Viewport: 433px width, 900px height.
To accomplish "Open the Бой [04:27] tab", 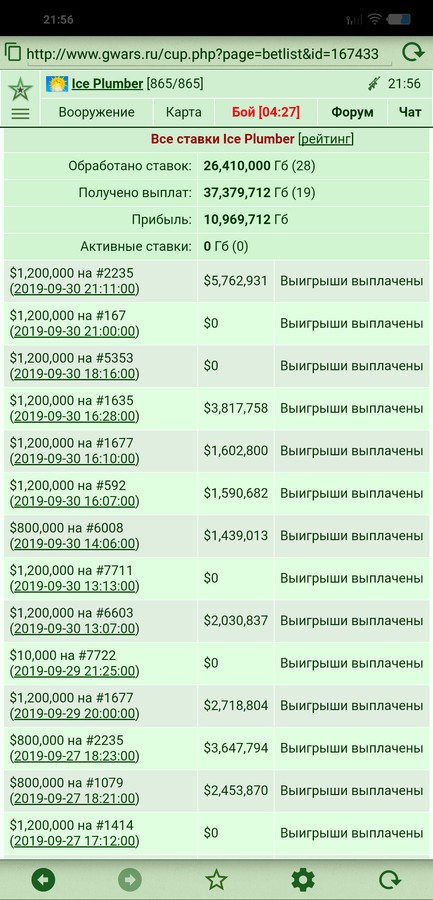I will click(x=266, y=112).
